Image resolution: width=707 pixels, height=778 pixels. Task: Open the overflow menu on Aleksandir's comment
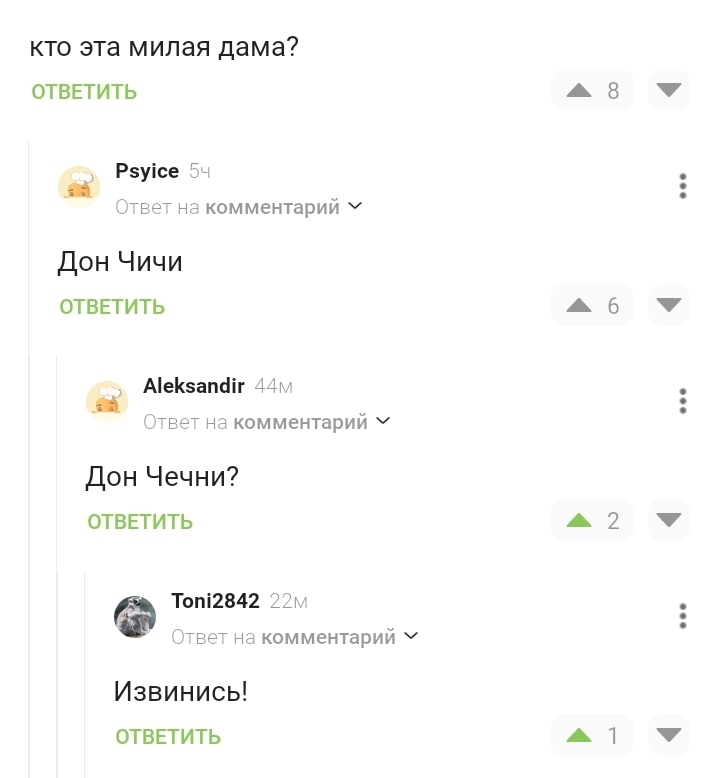(x=683, y=401)
